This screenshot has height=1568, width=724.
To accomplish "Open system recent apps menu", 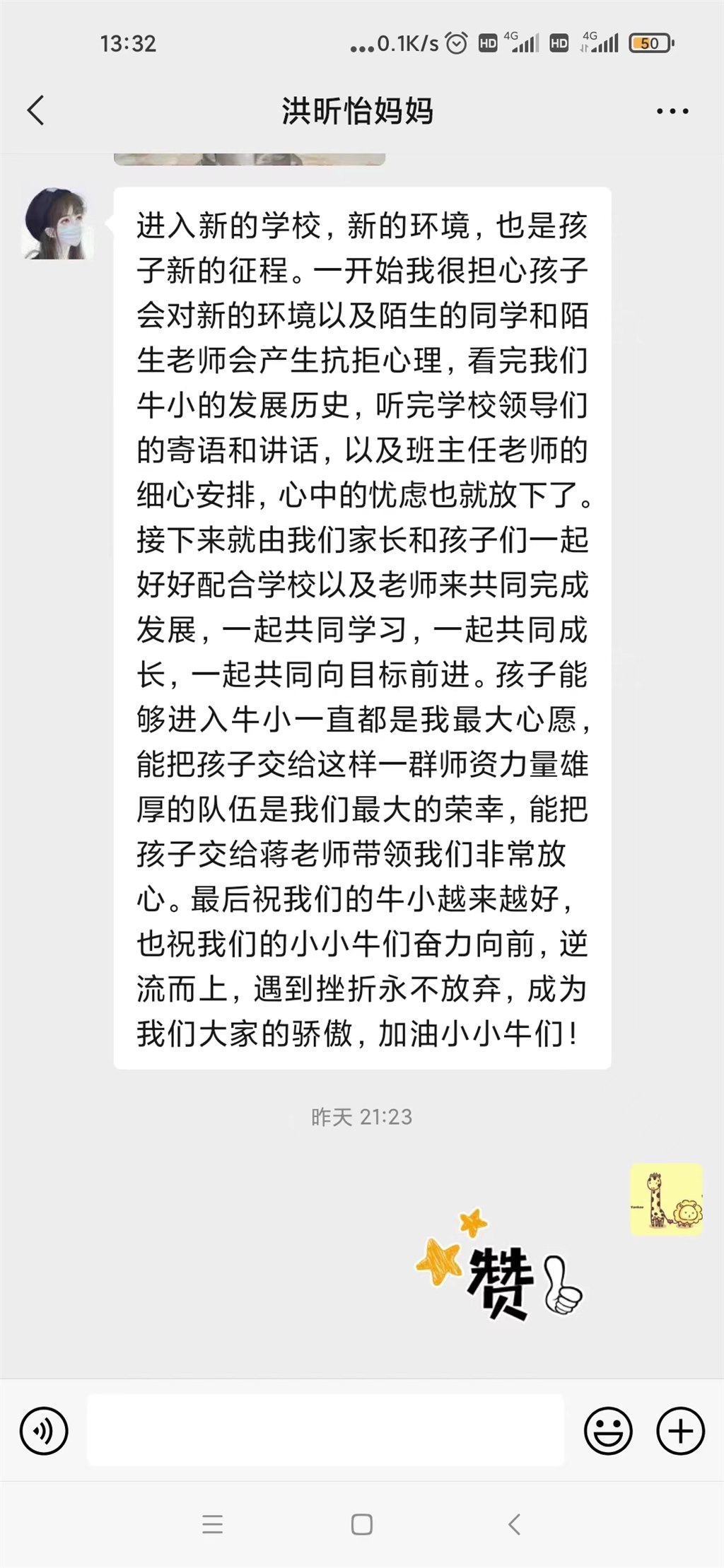I will coord(212,1524).
